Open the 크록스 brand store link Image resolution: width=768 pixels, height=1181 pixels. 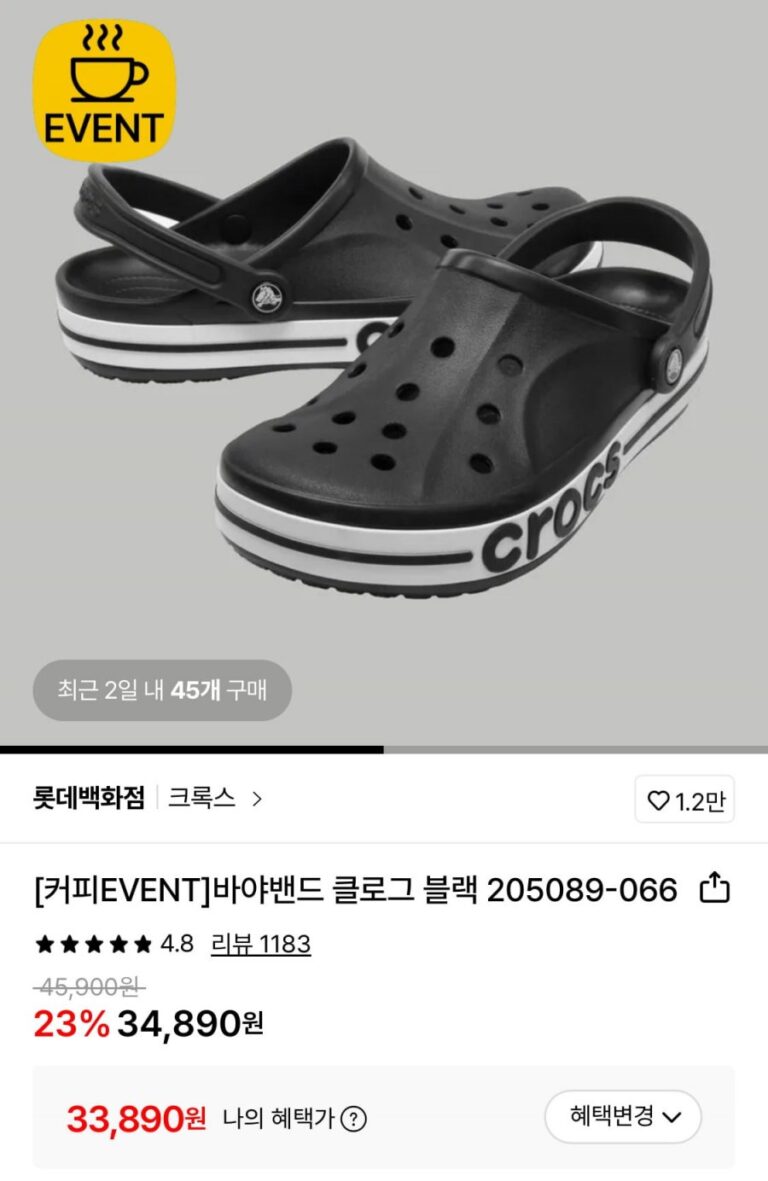pyautogui.click(x=215, y=798)
